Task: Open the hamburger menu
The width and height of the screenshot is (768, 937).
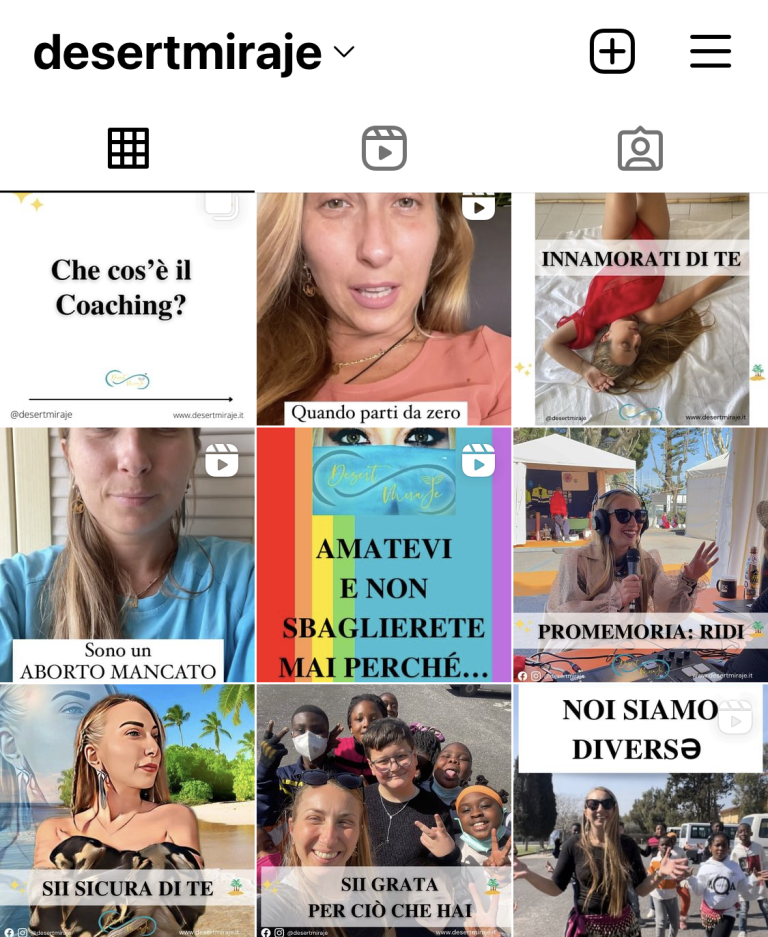Action: click(x=710, y=51)
